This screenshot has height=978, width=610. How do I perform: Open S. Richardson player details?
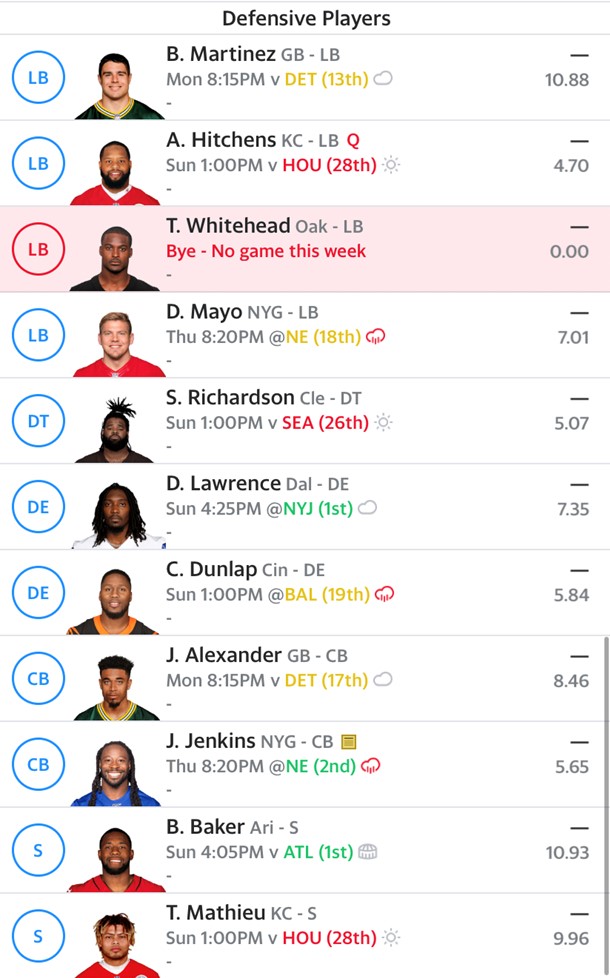[x=230, y=398]
